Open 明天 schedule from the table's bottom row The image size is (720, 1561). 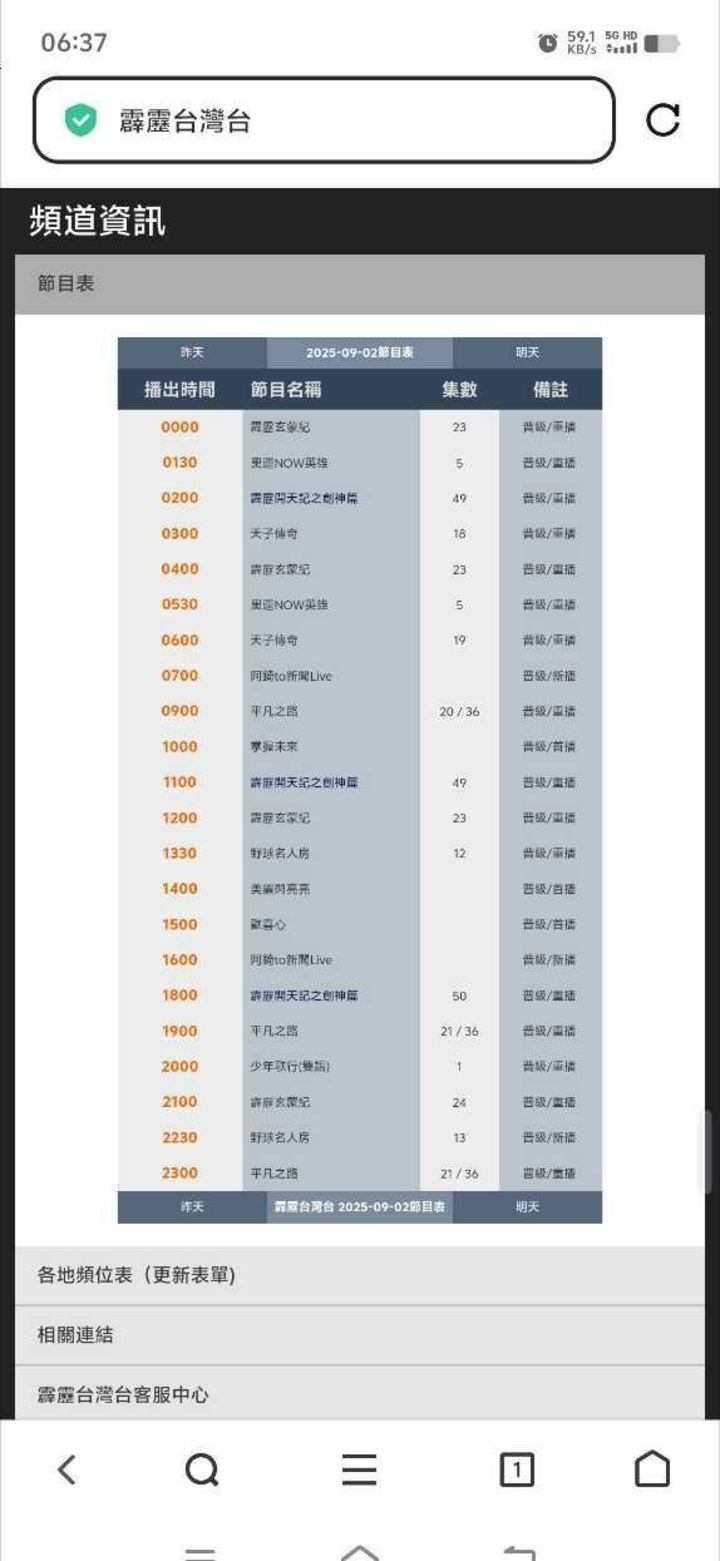[x=527, y=1207]
